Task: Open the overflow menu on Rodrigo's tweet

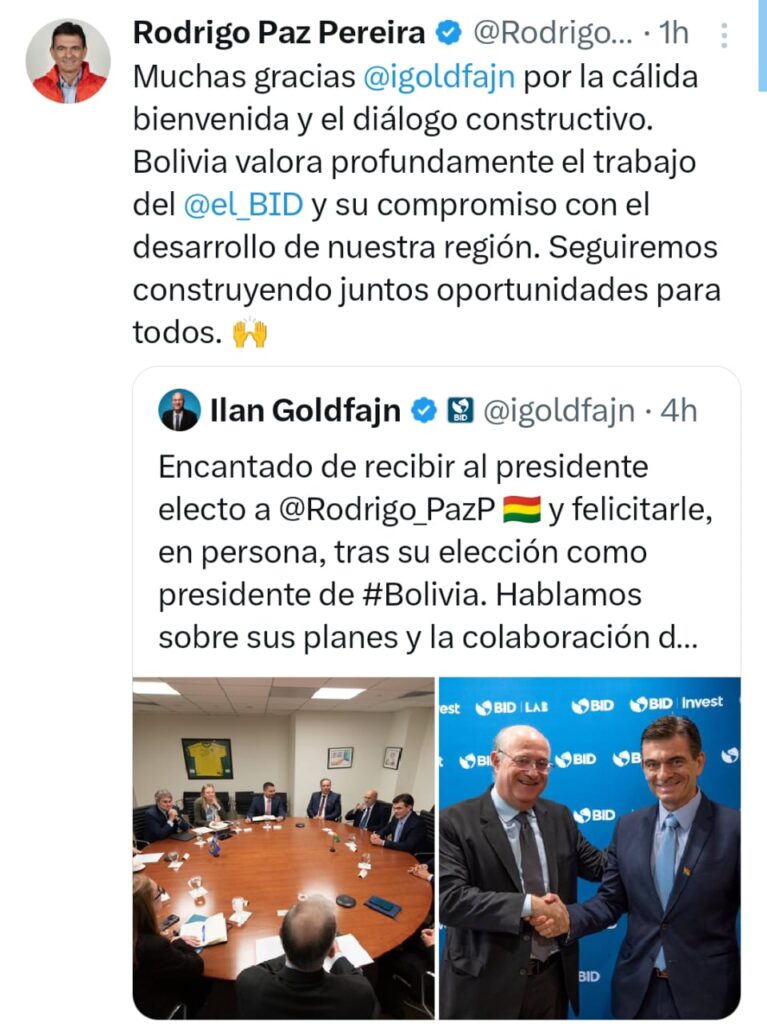Action: click(x=724, y=35)
